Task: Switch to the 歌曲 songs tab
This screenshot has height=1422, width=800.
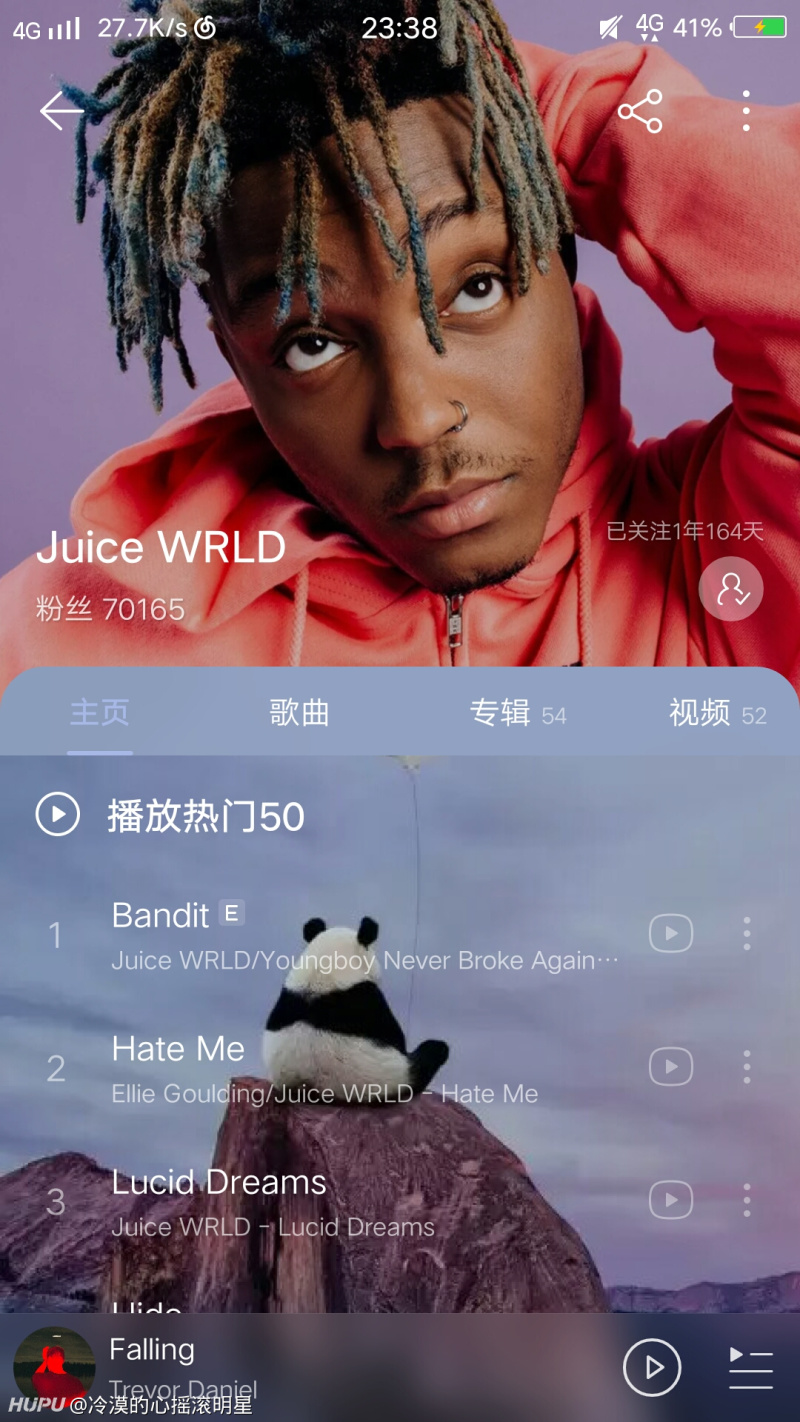Action: coord(298,713)
